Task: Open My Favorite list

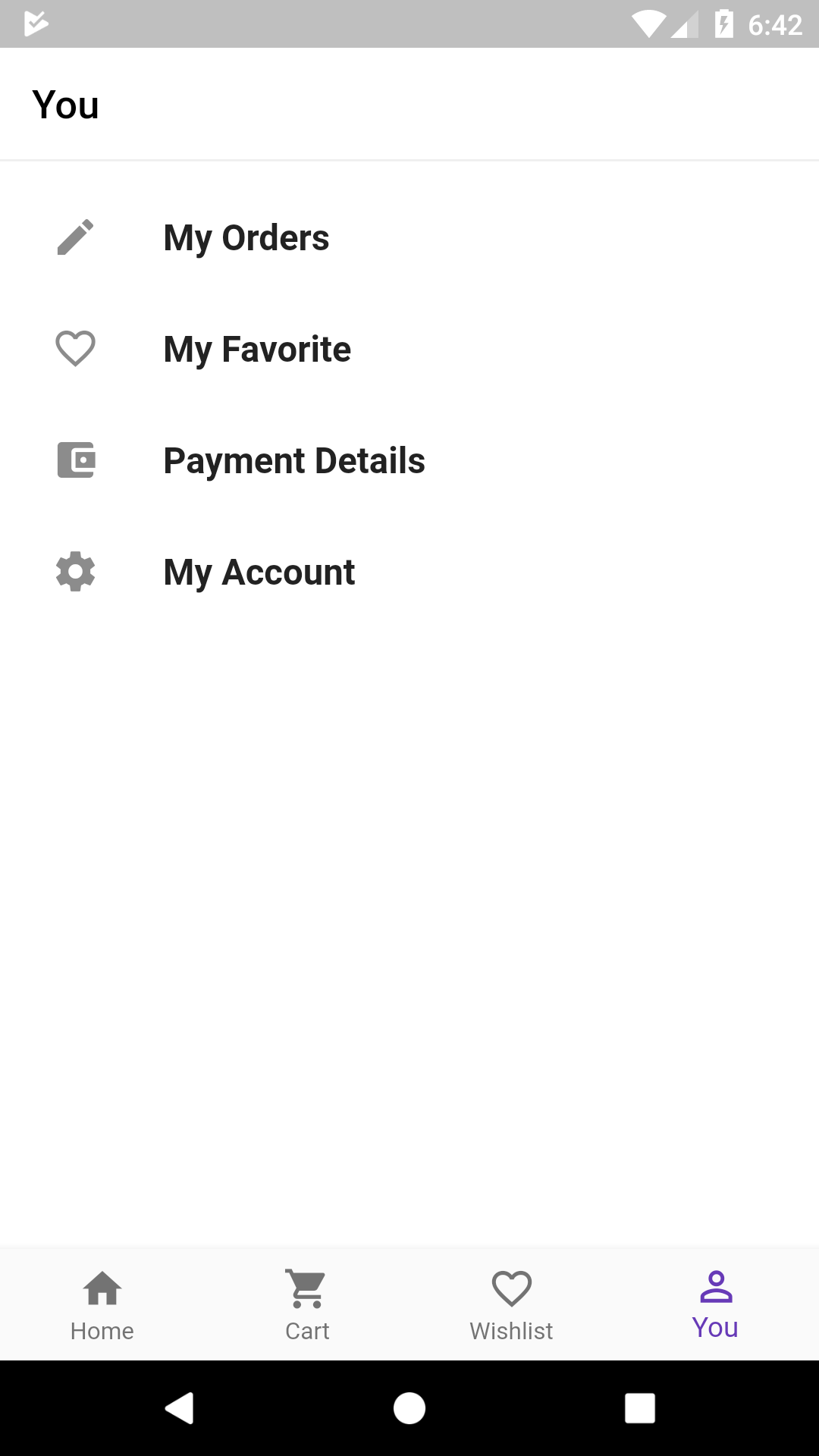Action: pos(257,350)
